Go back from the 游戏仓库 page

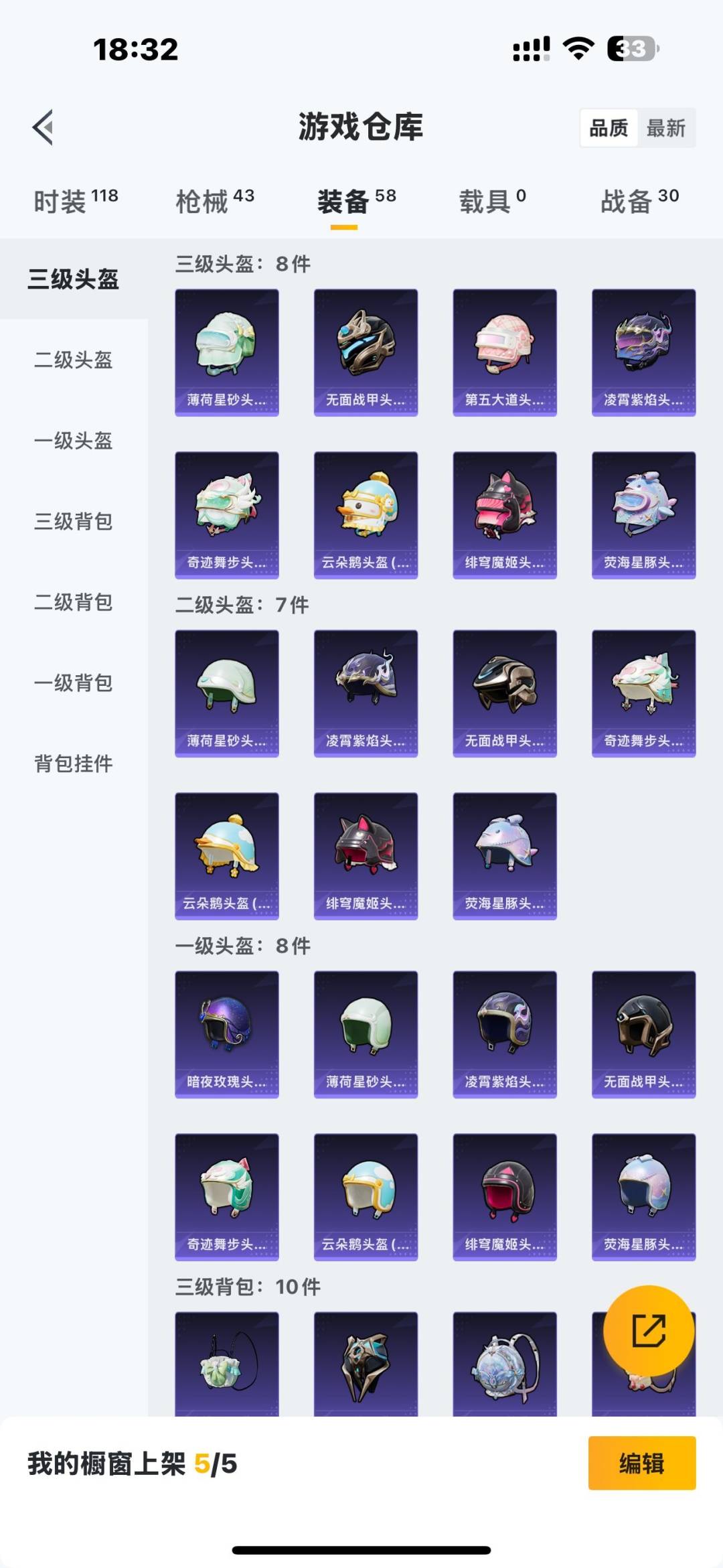[43, 127]
